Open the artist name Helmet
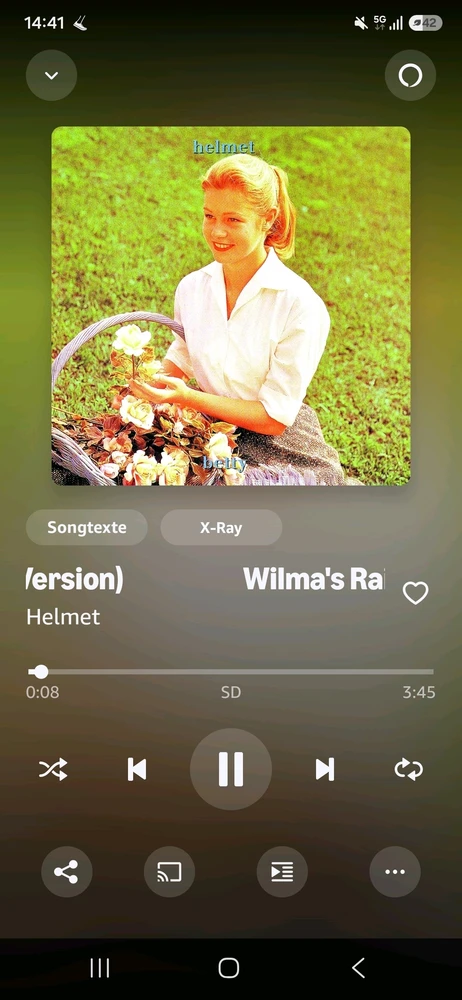462x1000 pixels. pyautogui.click(x=63, y=617)
